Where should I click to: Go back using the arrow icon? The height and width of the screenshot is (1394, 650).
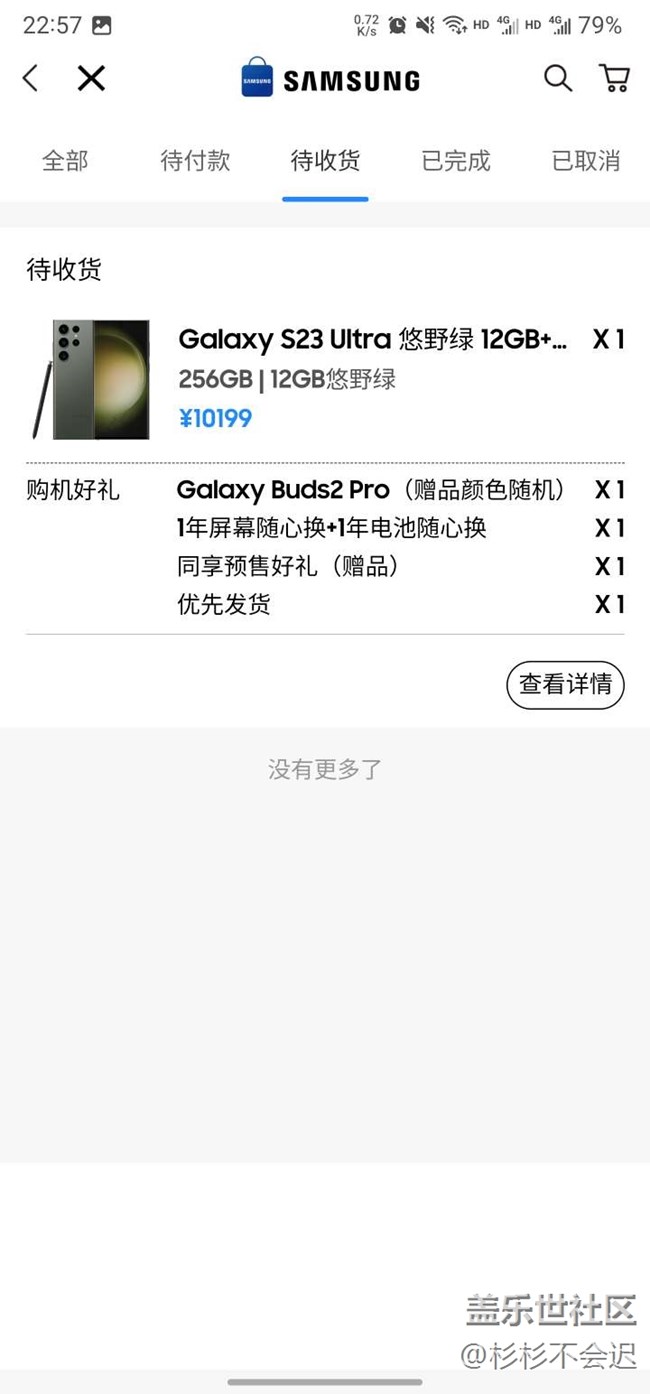tap(31, 78)
